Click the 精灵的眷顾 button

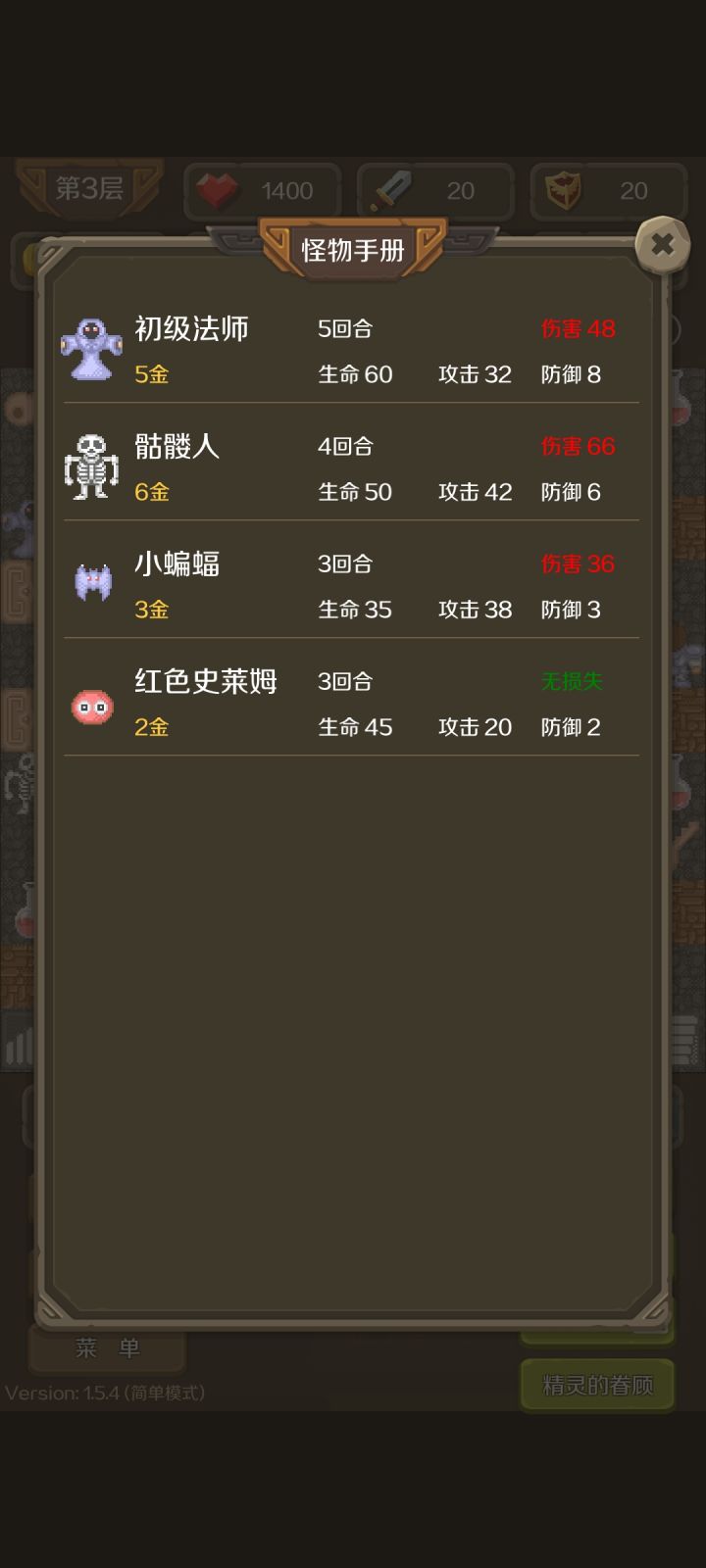[x=598, y=1386]
